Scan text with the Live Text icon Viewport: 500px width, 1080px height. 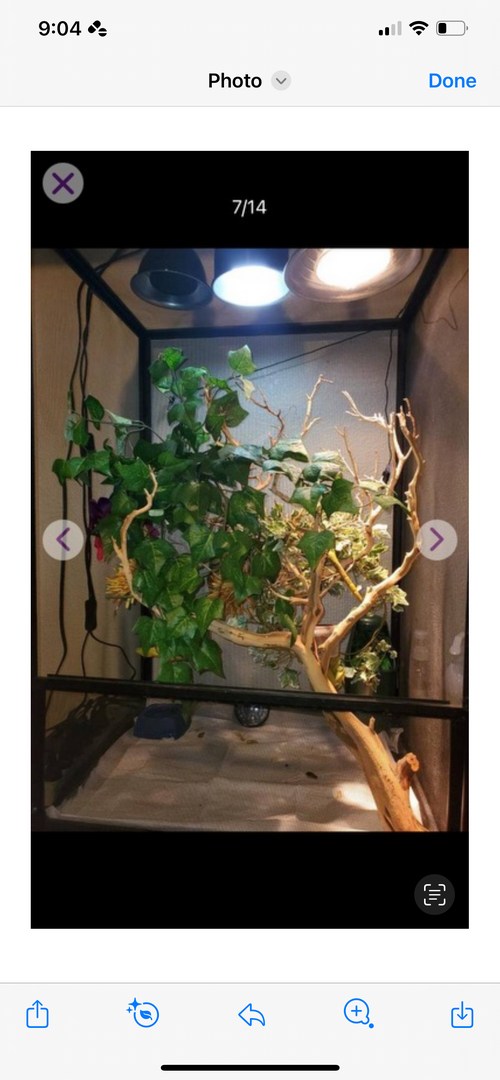click(435, 895)
